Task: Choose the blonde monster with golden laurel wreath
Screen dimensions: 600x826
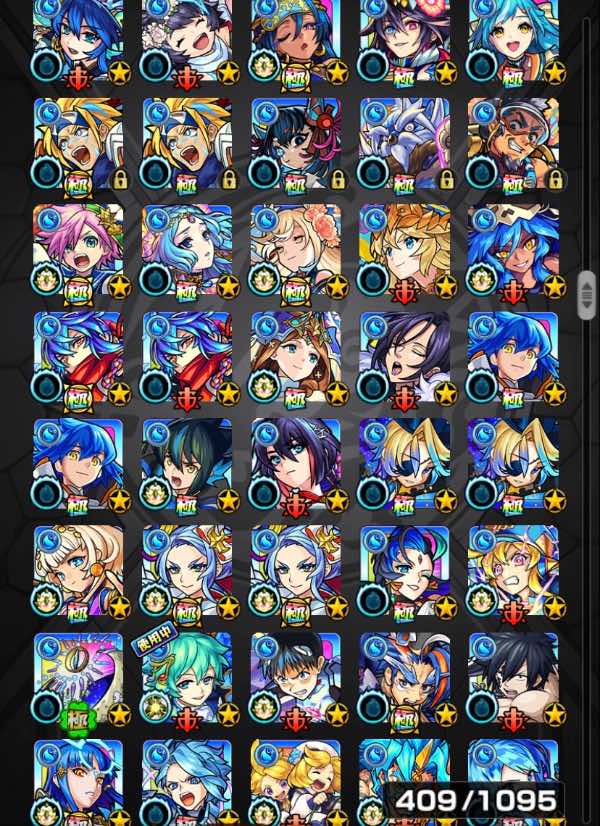Action: pos(405,250)
